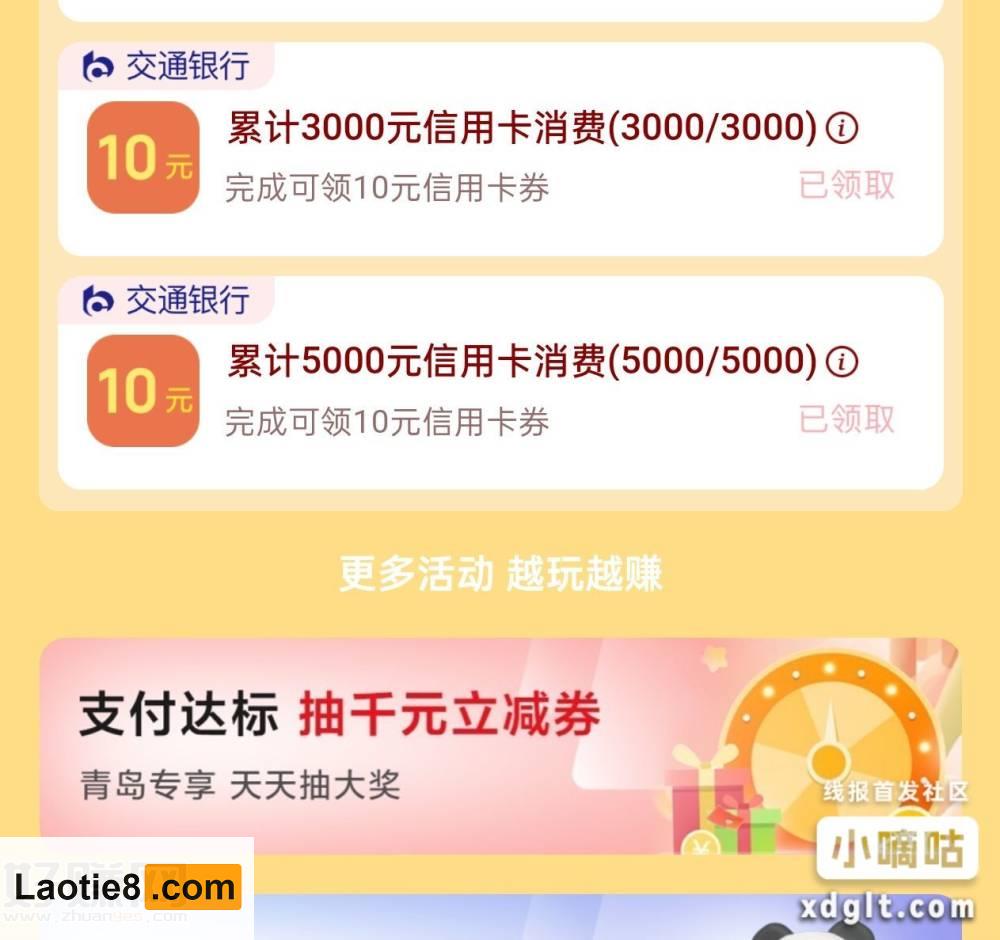
Task: Tap 已领取 on the 5000元 consumption task
Action: [846, 420]
